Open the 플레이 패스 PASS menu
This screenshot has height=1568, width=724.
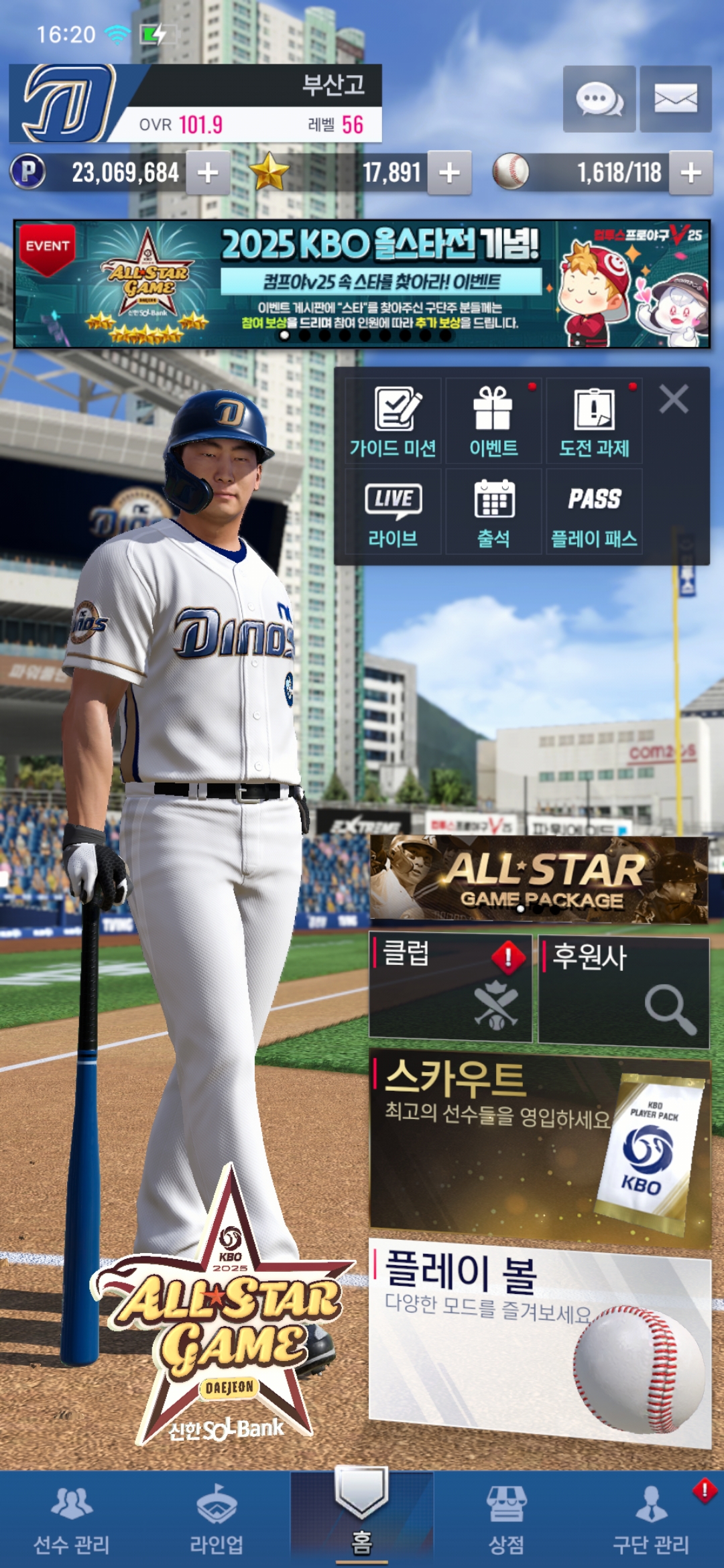[594, 513]
